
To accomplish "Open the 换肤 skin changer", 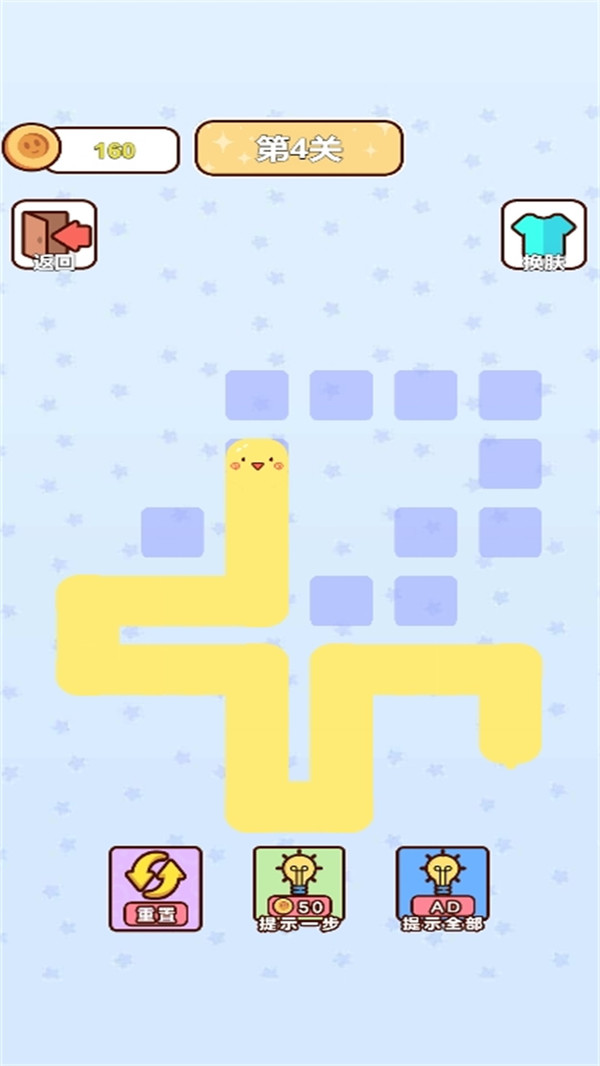I will 544,235.
